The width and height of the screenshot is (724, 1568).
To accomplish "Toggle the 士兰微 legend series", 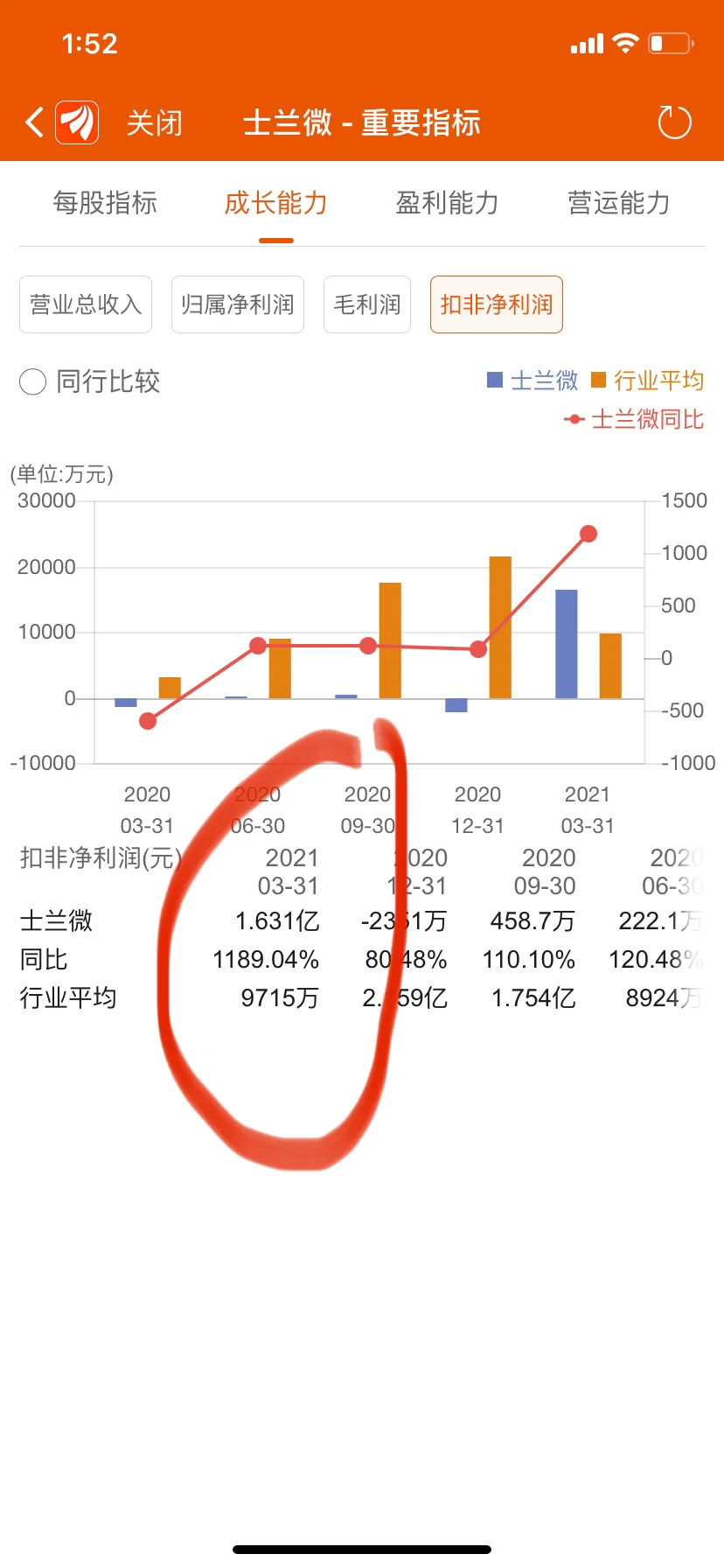I will click(x=533, y=381).
